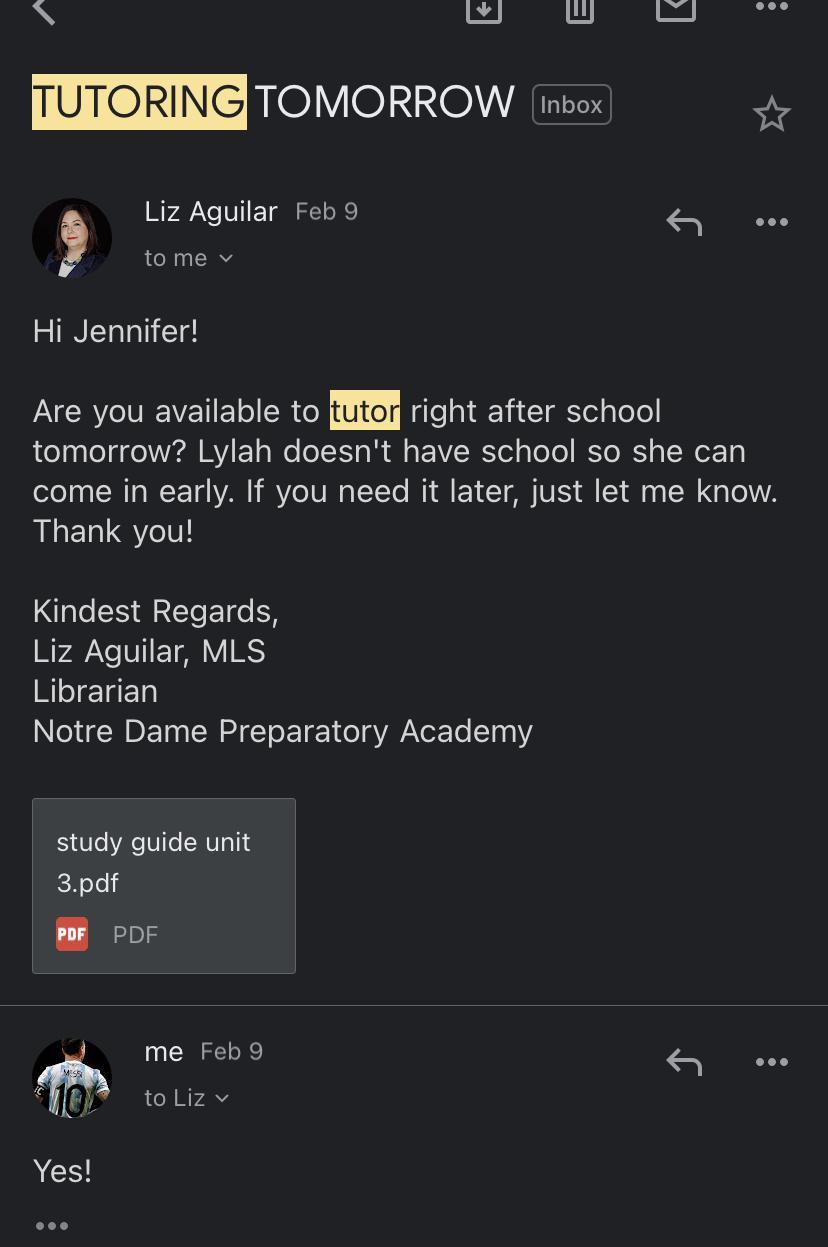View Liz Aguilar's profile picture

click(x=72, y=238)
